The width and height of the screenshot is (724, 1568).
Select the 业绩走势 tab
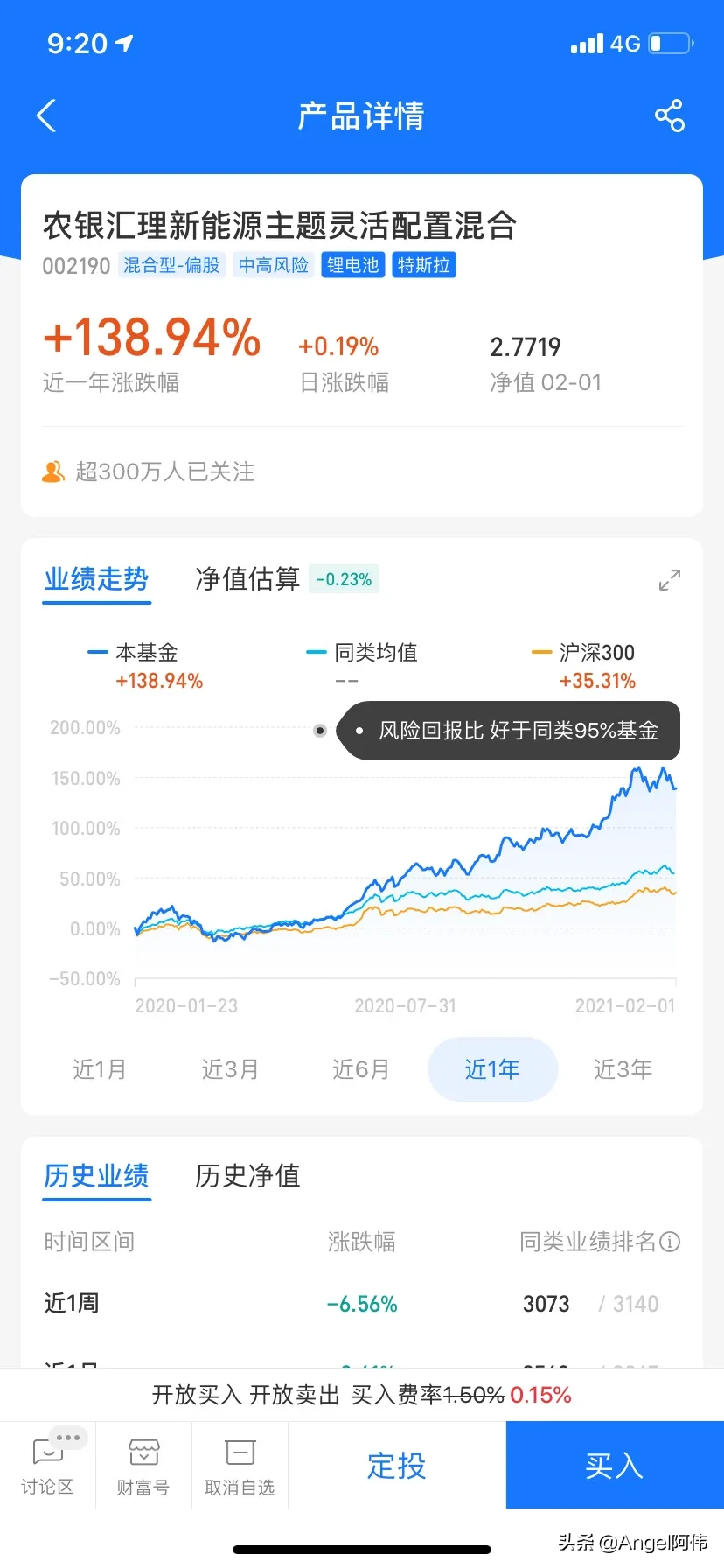[x=97, y=579]
